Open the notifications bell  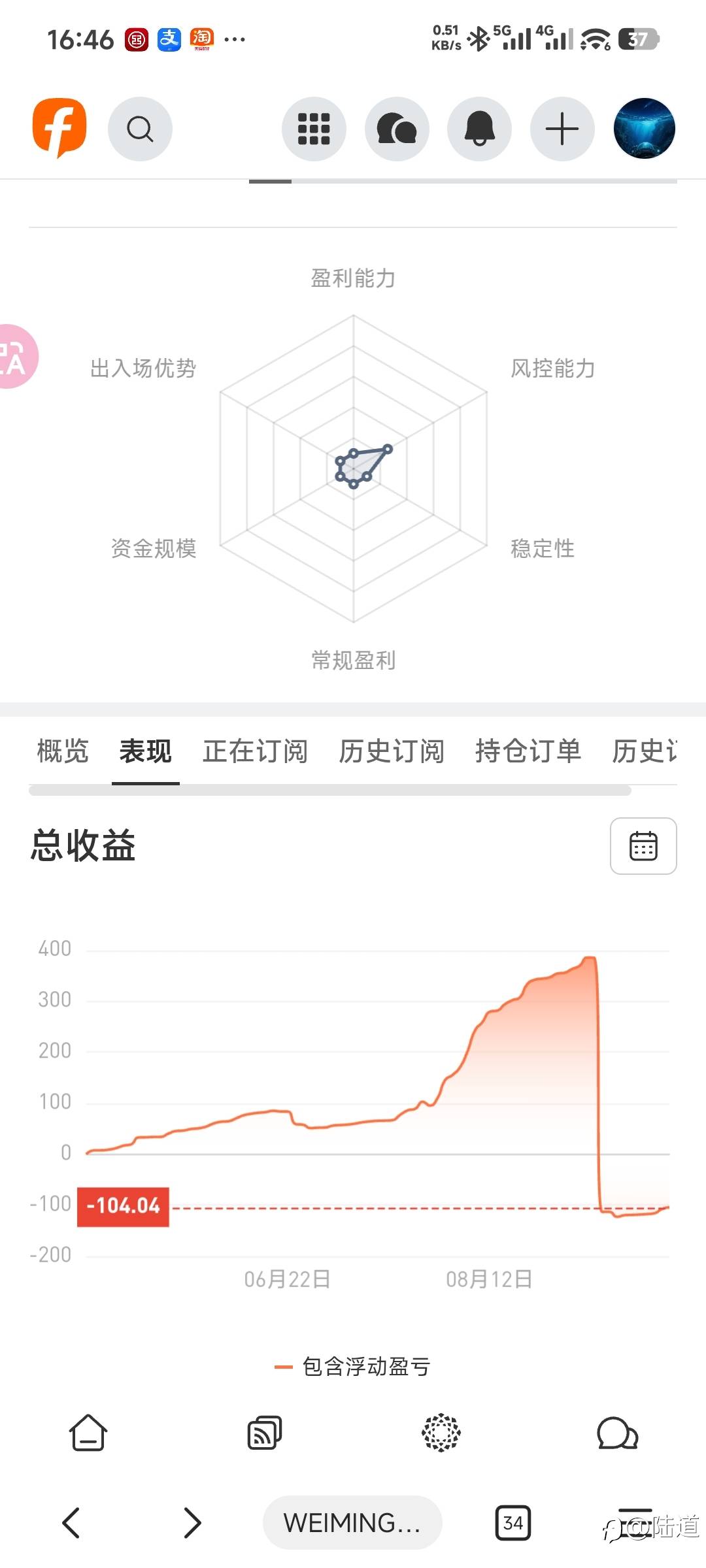pyautogui.click(x=479, y=129)
